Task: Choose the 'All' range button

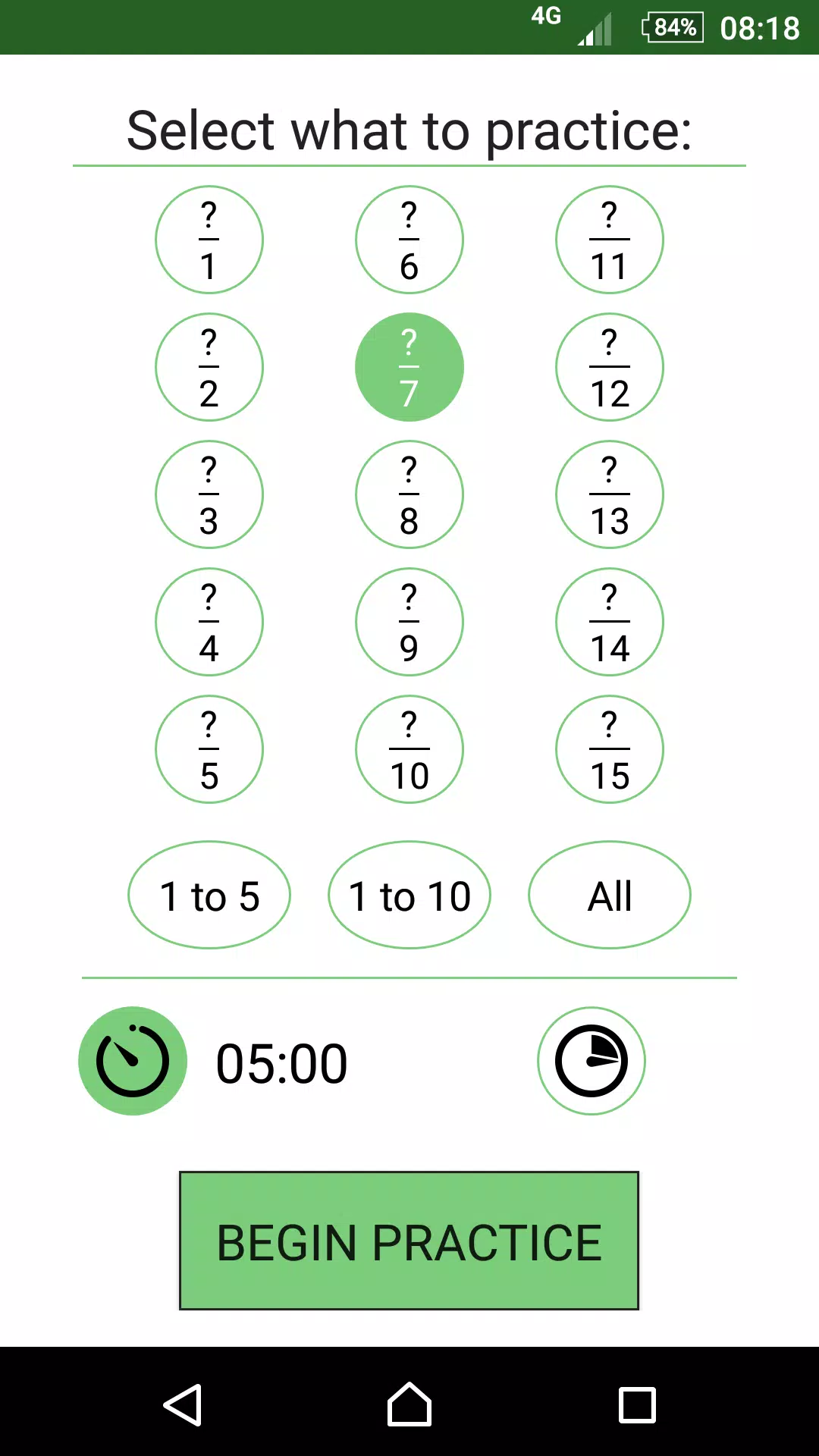Action: coord(610,895)
